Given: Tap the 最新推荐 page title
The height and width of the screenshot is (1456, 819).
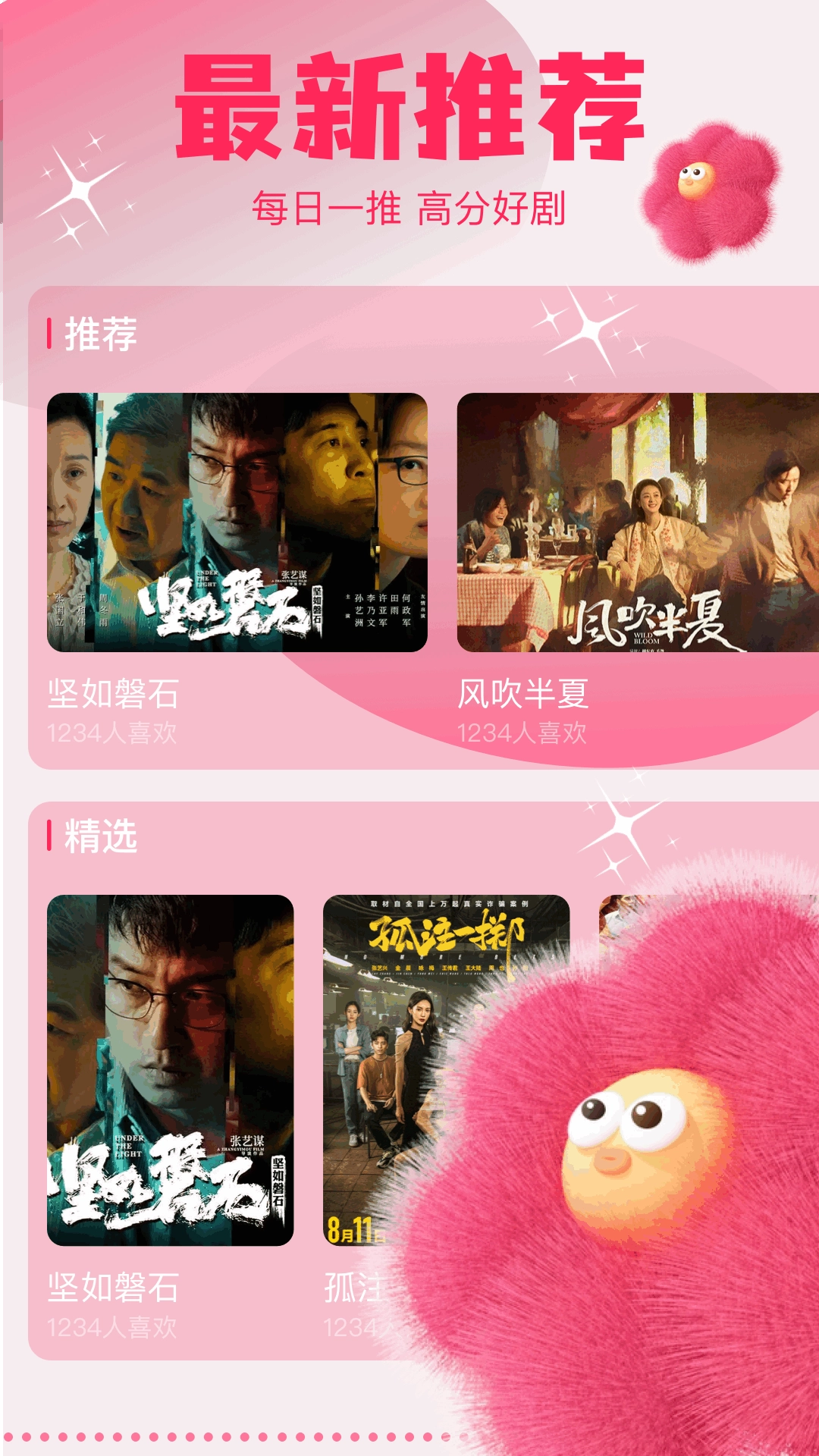Looking at the screenshot, I should (409, 106).
